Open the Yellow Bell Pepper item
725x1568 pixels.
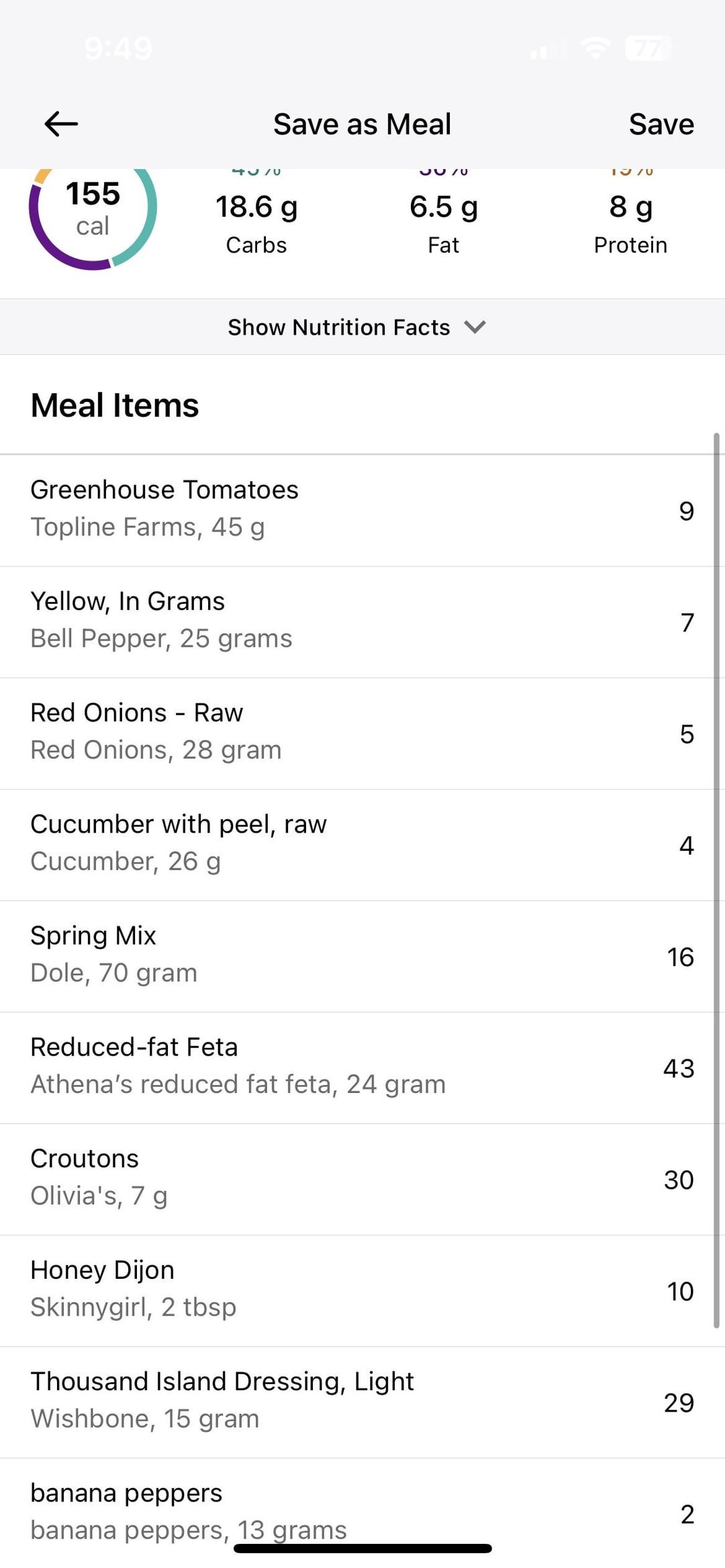pyautogui.click(x=362, y=622)
